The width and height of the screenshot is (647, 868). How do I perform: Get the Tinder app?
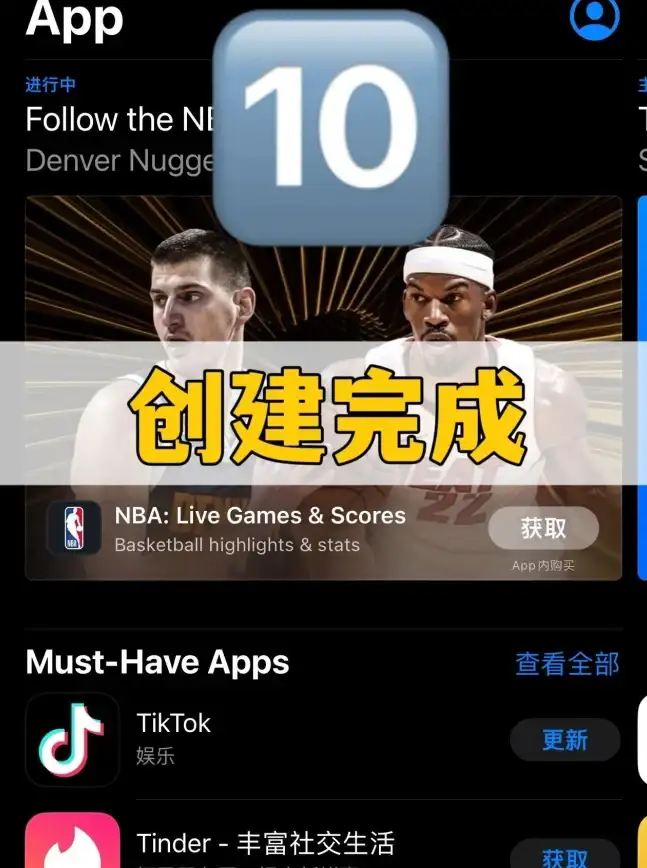(565, 857)
